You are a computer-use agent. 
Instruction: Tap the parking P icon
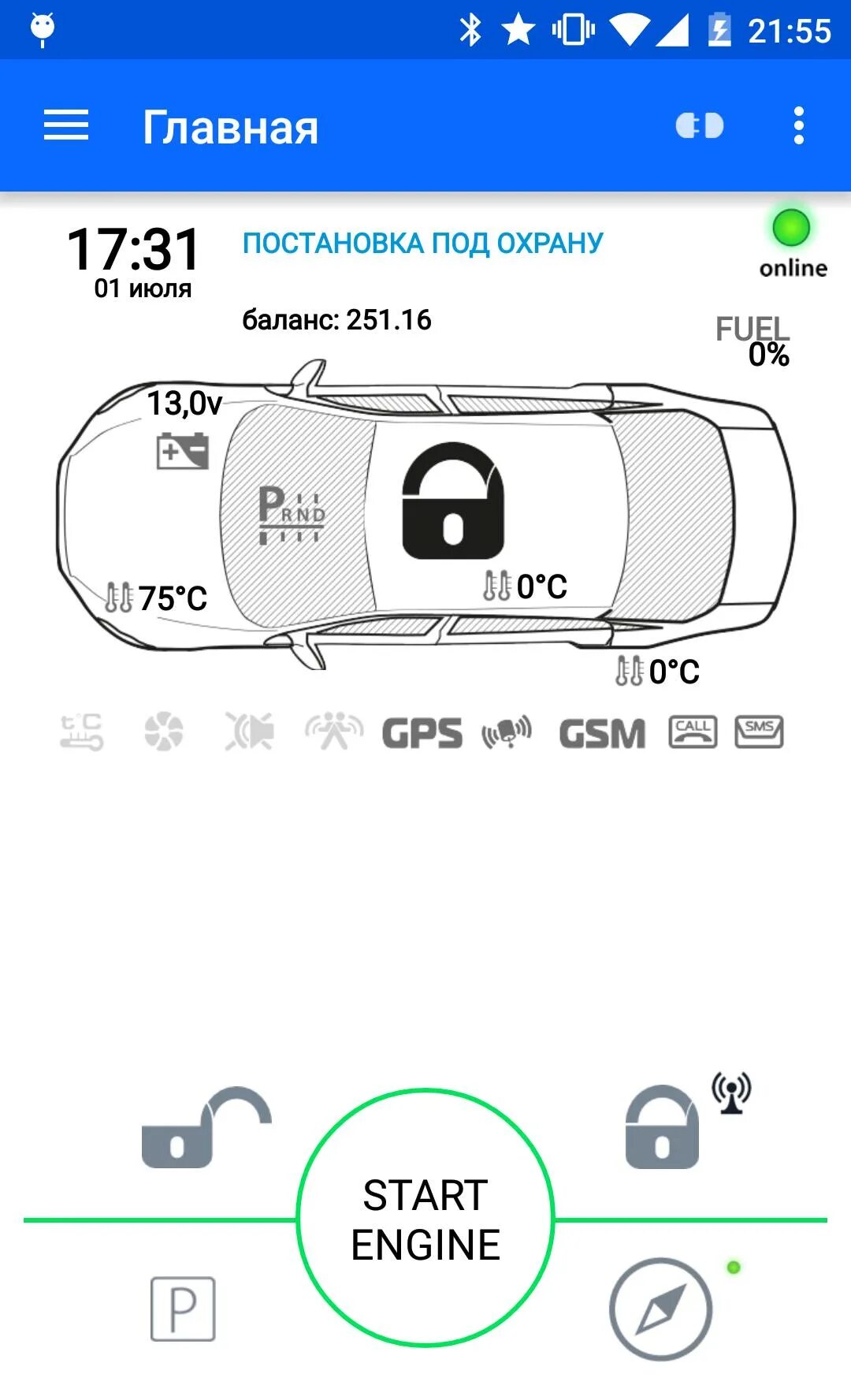coord(183,1309)
